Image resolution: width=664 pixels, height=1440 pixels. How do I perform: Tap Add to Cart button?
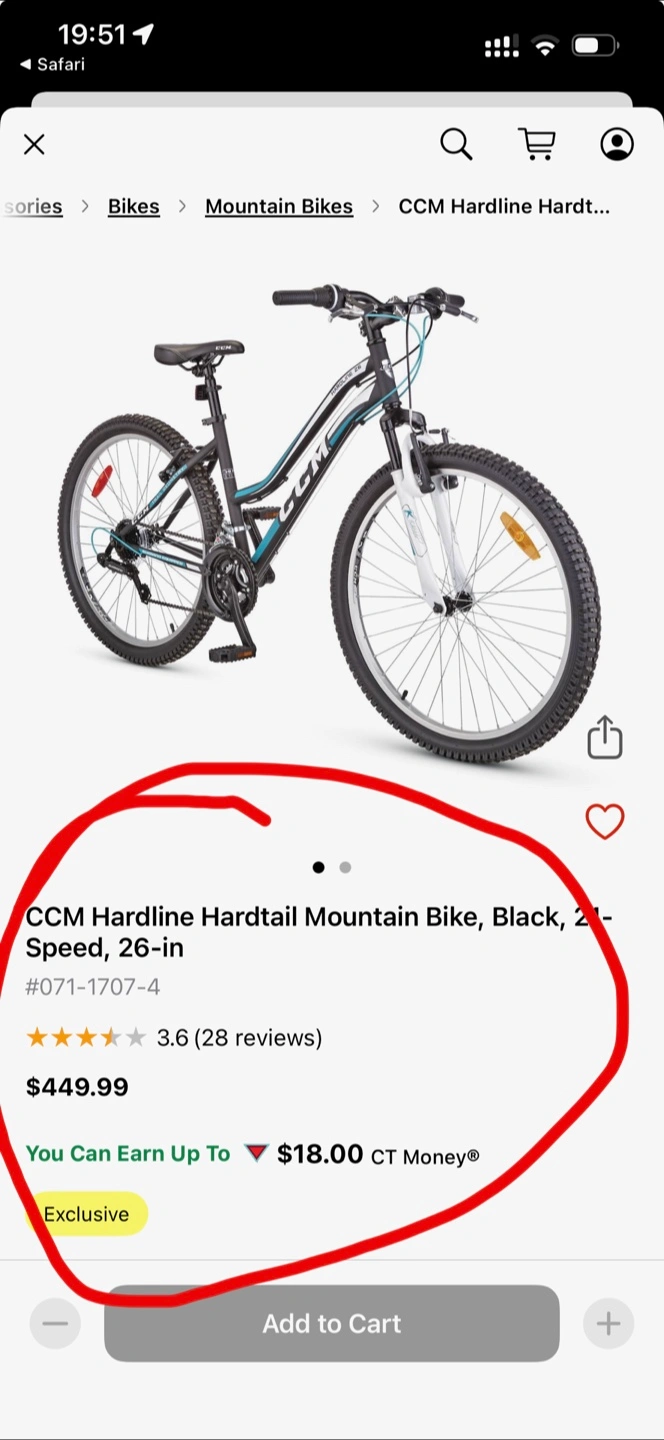332,1323
